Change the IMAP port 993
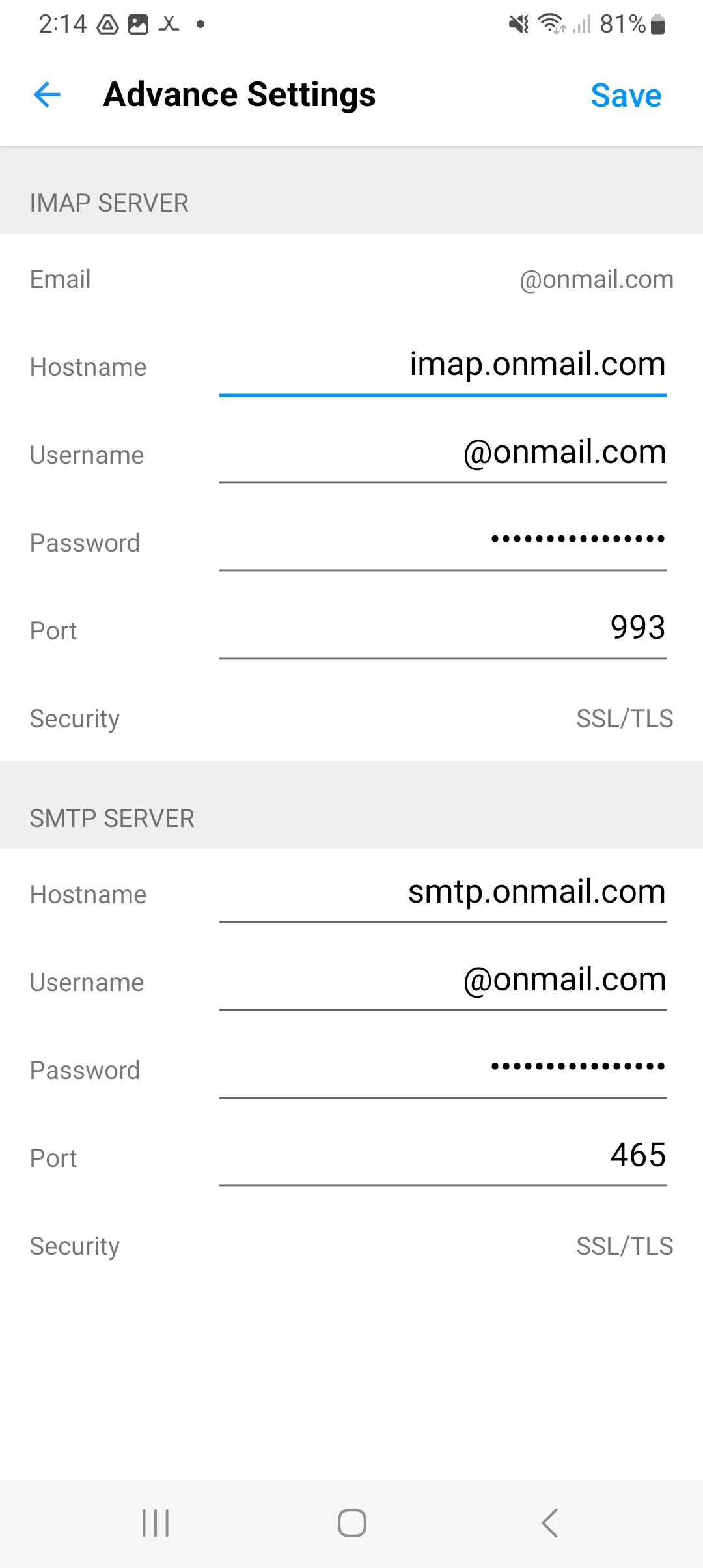 [x=443, y=628]
